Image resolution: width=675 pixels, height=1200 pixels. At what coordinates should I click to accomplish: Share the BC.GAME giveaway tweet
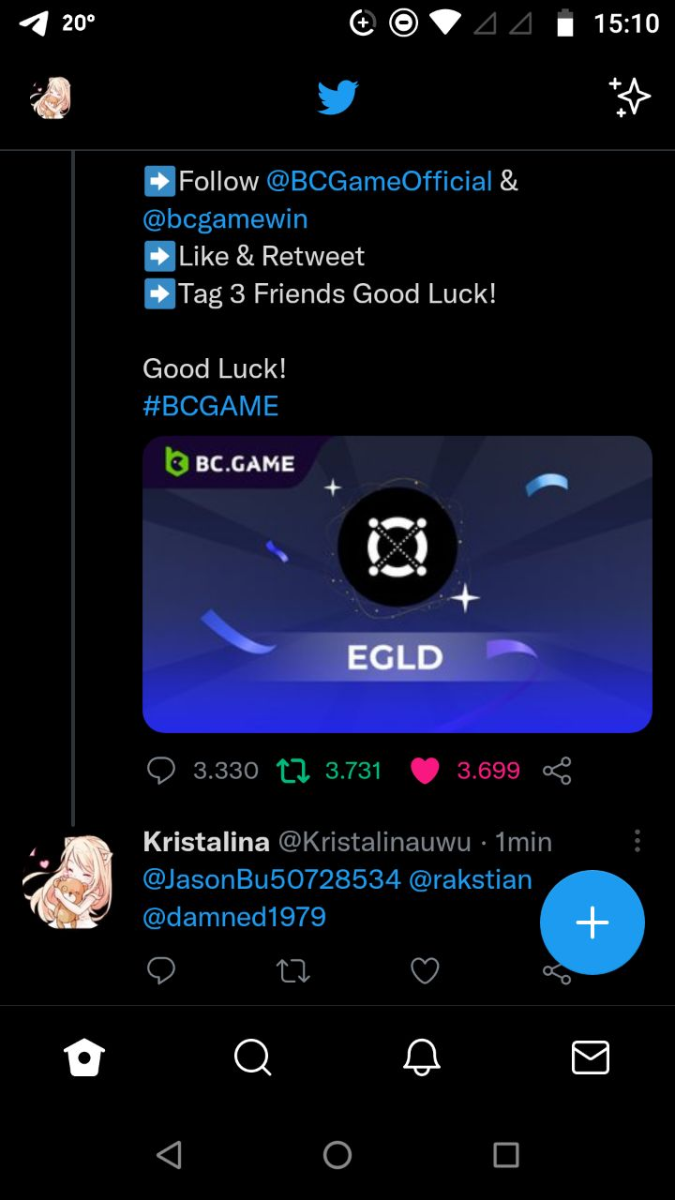pyautogui.click(x=557, y=770)
